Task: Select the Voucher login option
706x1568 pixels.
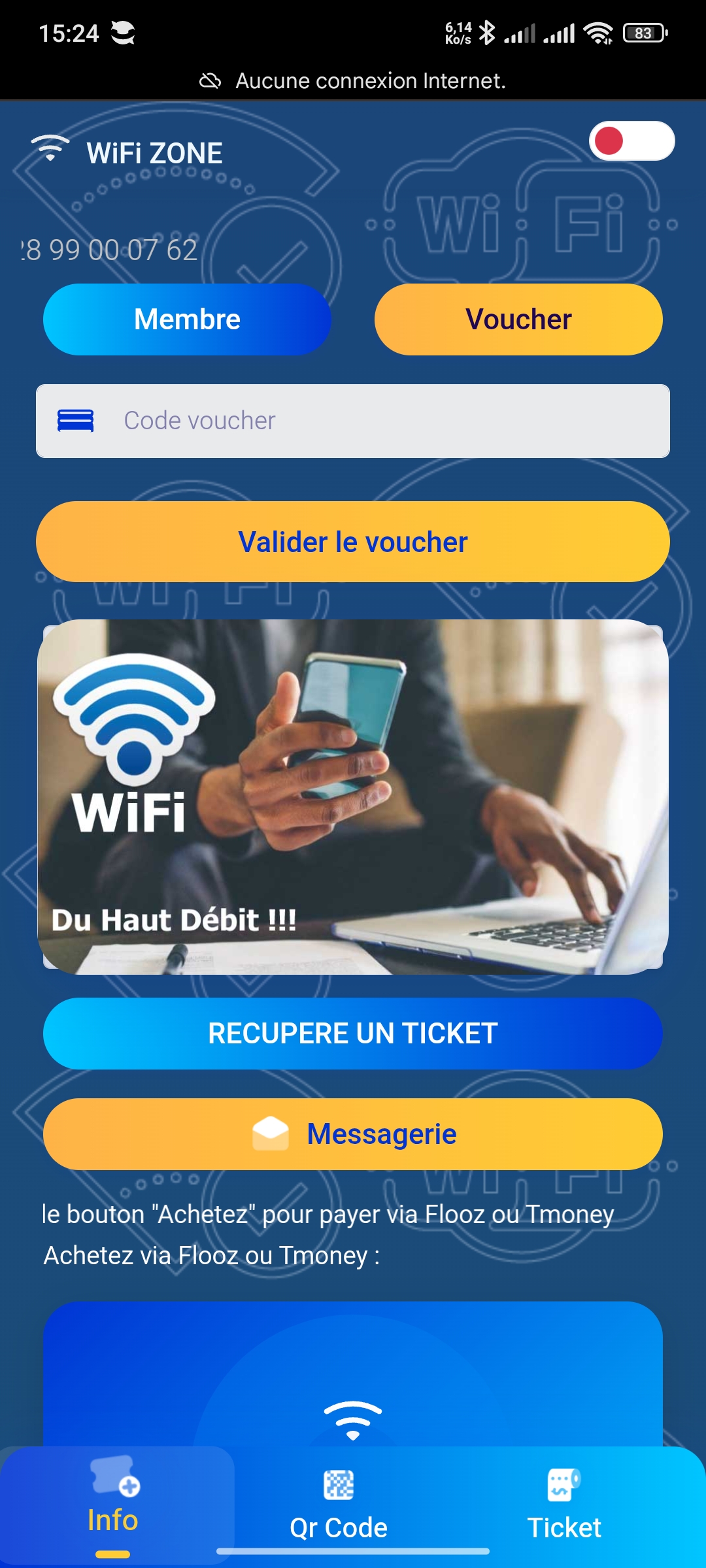Action: [x=518, y=319]
